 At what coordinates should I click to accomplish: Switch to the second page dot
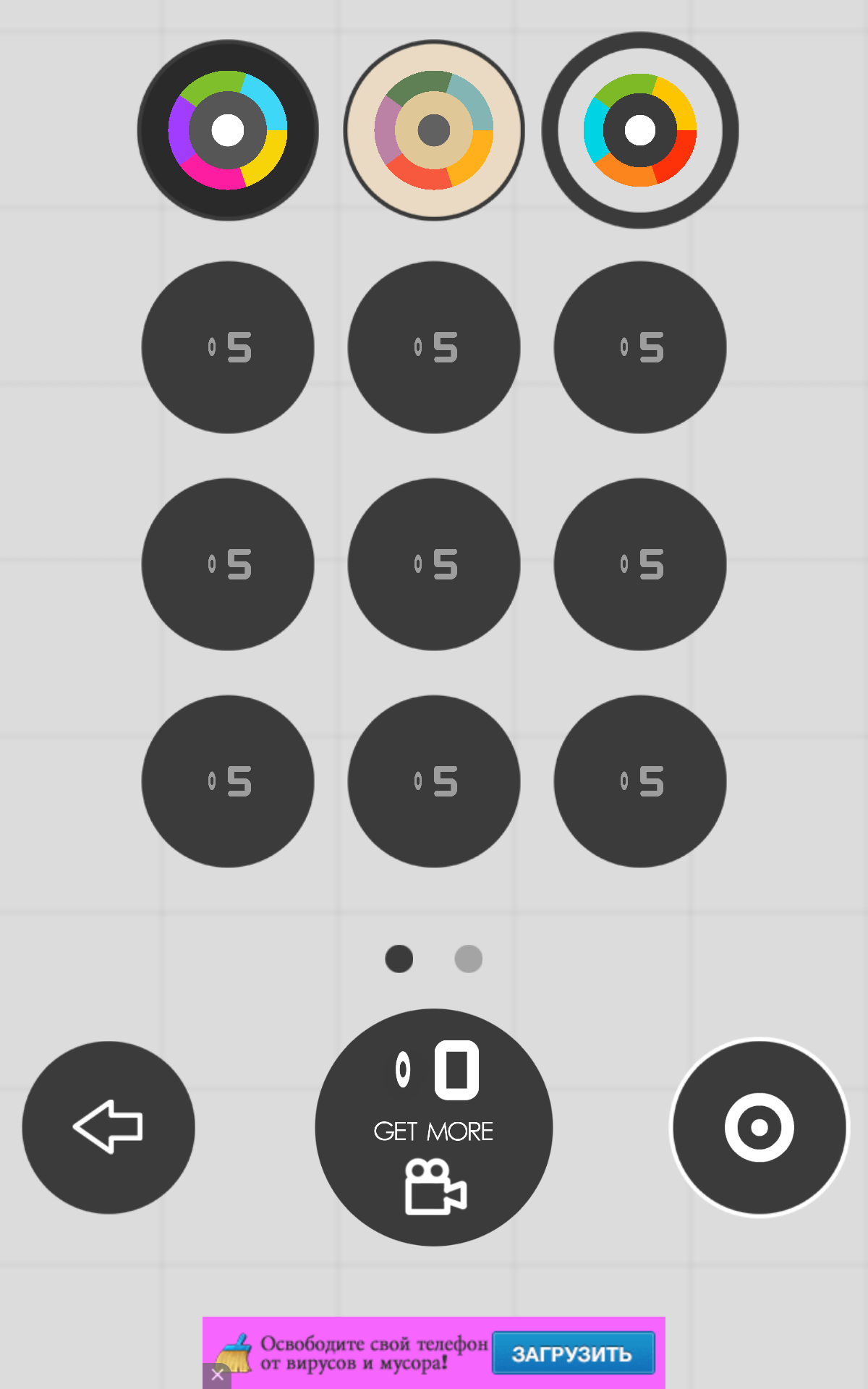(x=469, y=959)
